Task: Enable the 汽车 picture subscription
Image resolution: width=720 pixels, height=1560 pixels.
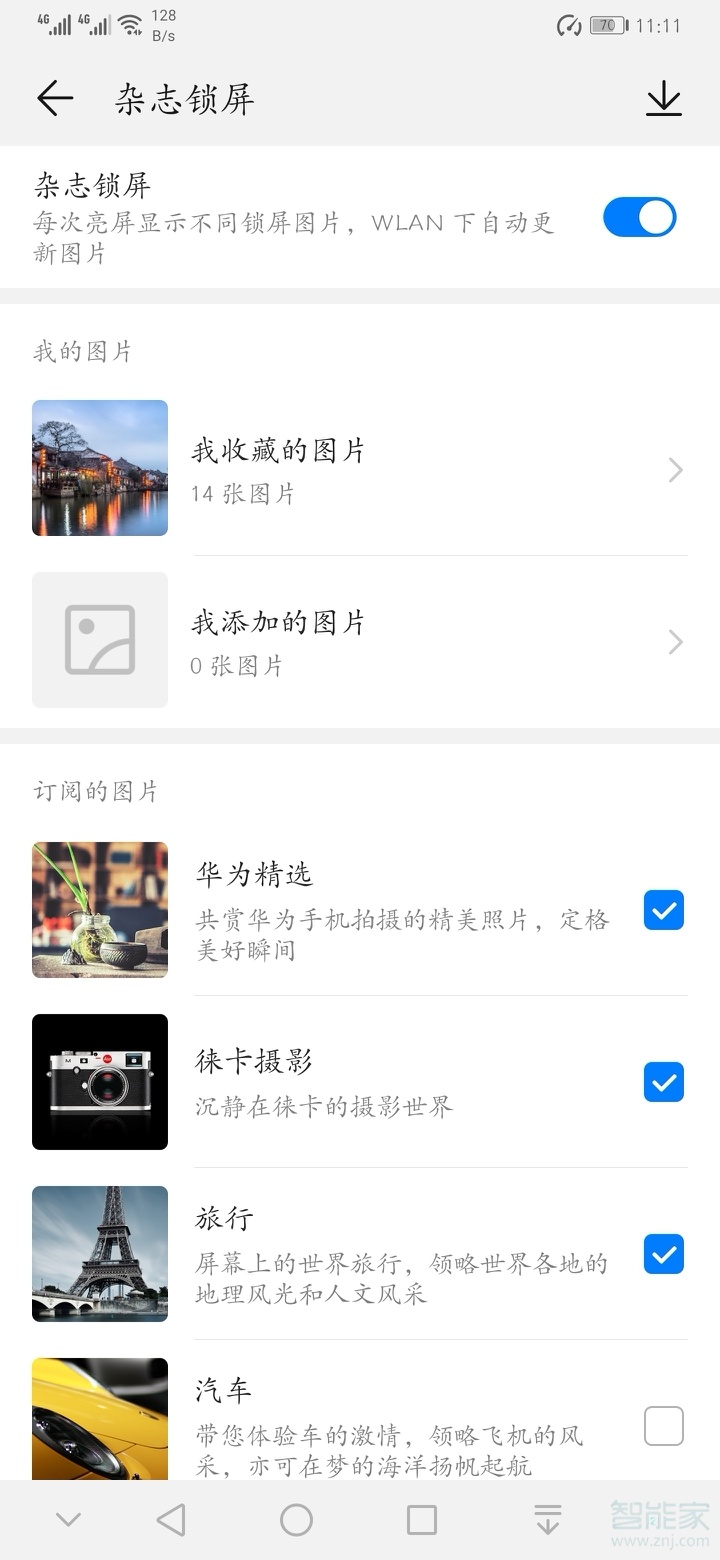Action: pos(663,1426)
